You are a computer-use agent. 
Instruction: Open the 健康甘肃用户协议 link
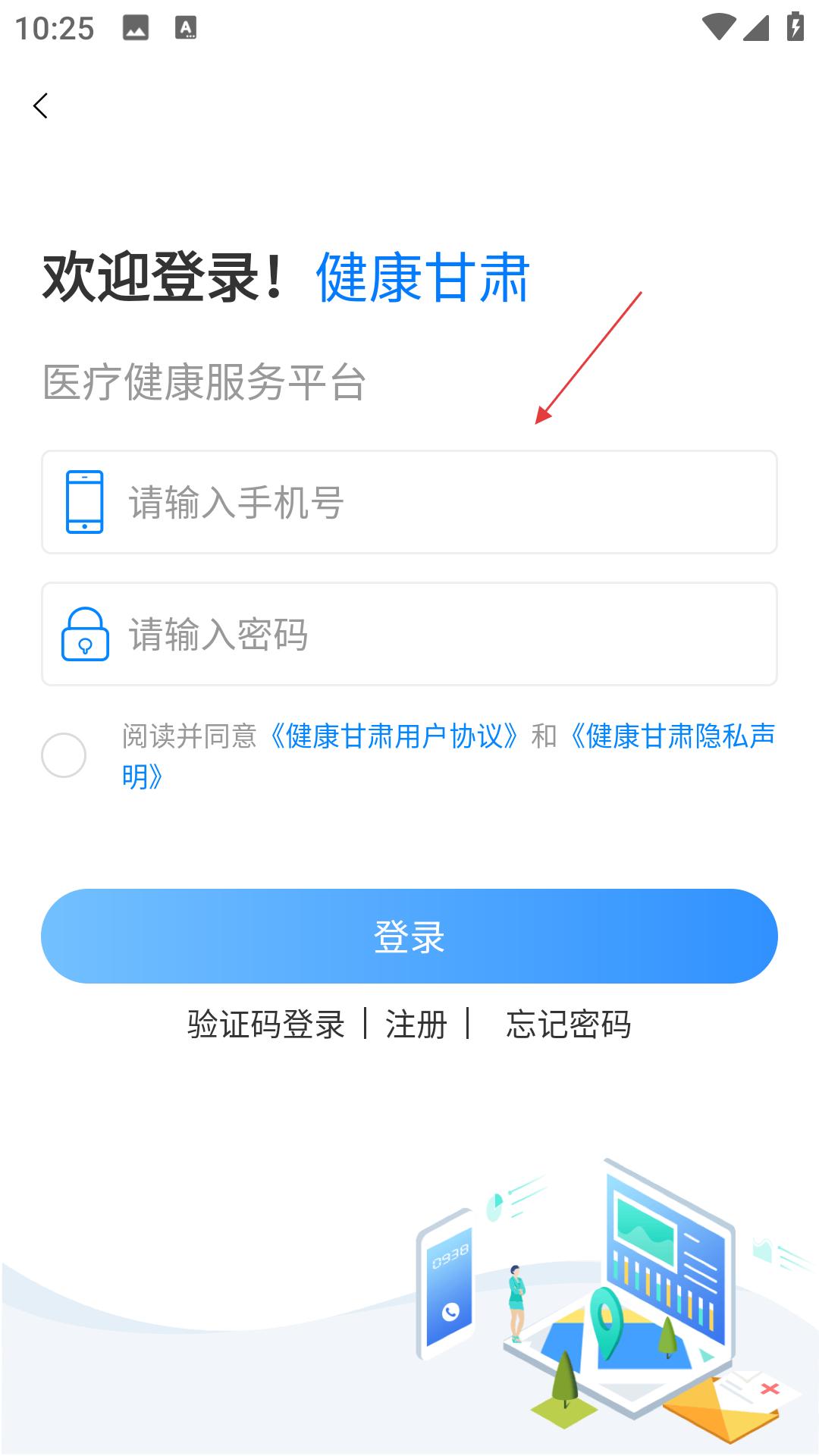[394, 736]
